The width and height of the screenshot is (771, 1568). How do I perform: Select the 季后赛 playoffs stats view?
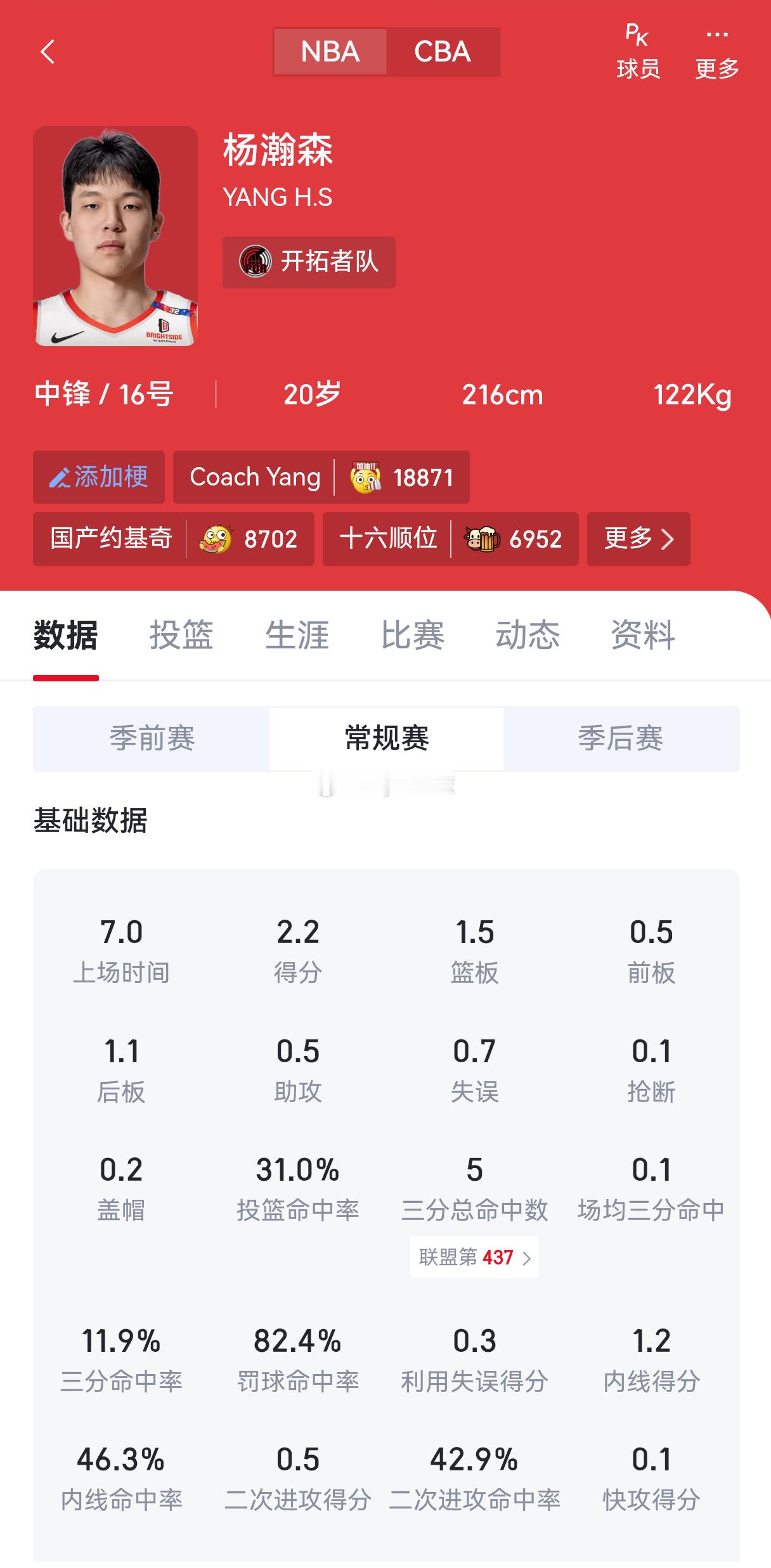point(621,739)
